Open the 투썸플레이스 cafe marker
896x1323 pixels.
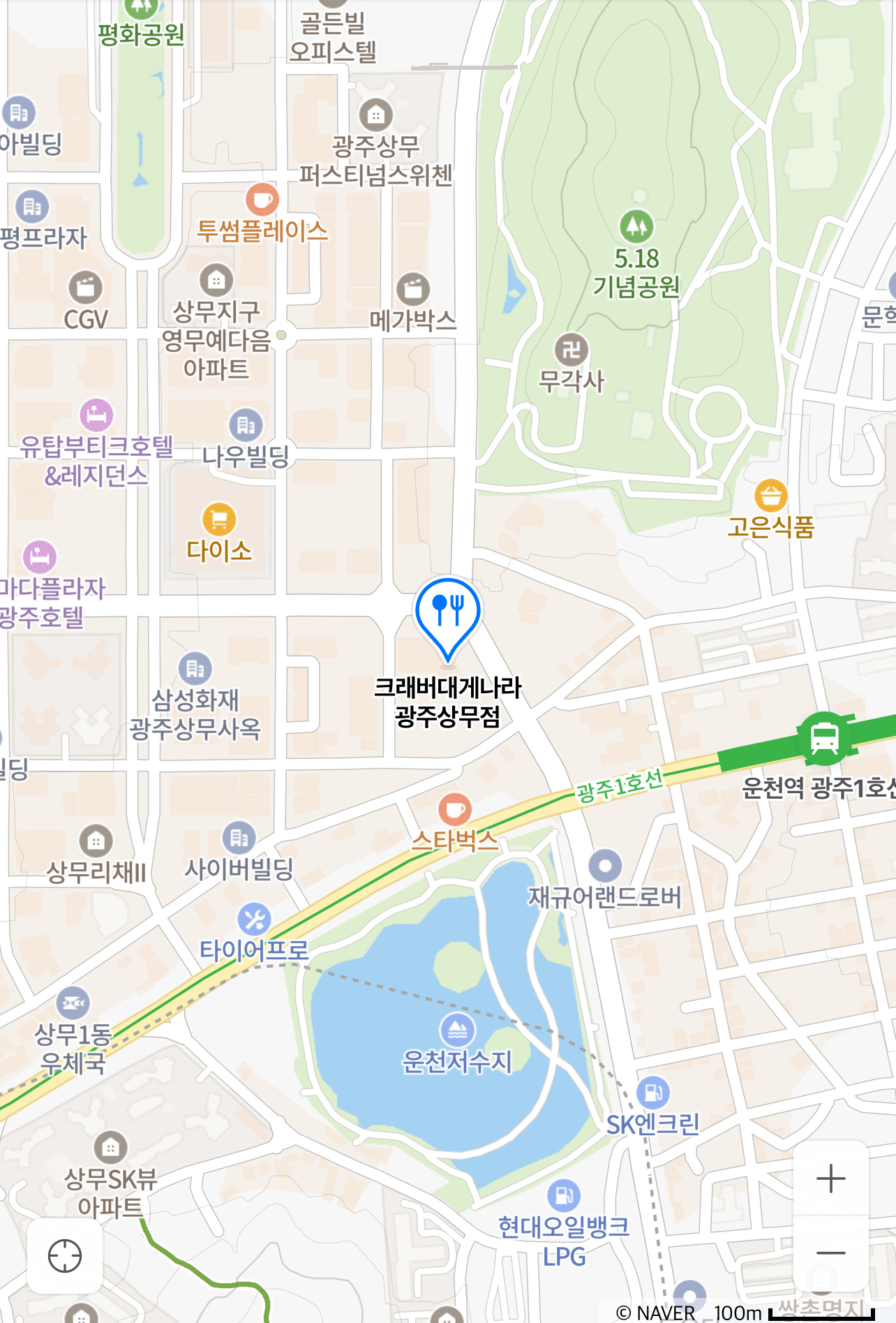pos(262,200)
